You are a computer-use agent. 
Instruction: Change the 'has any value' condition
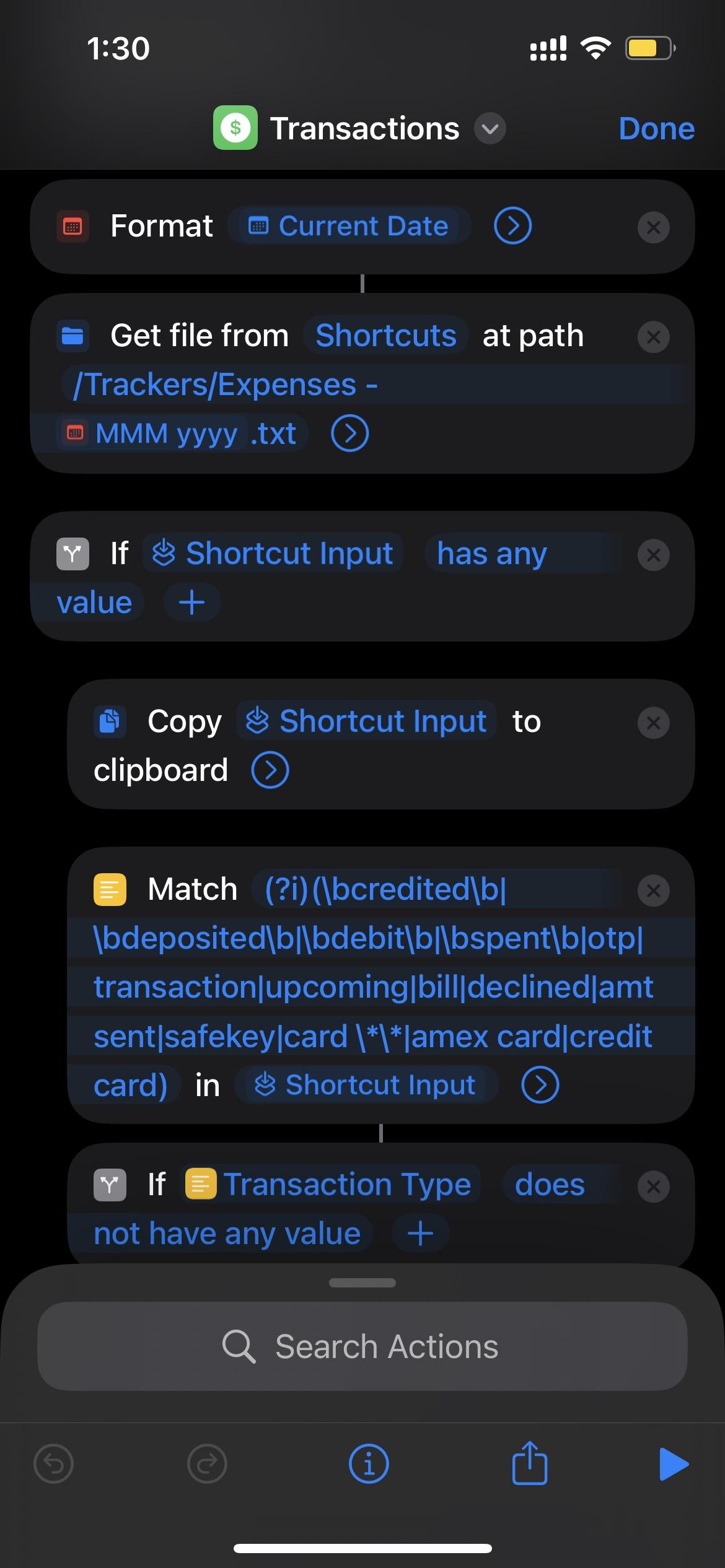coord(491,554)
